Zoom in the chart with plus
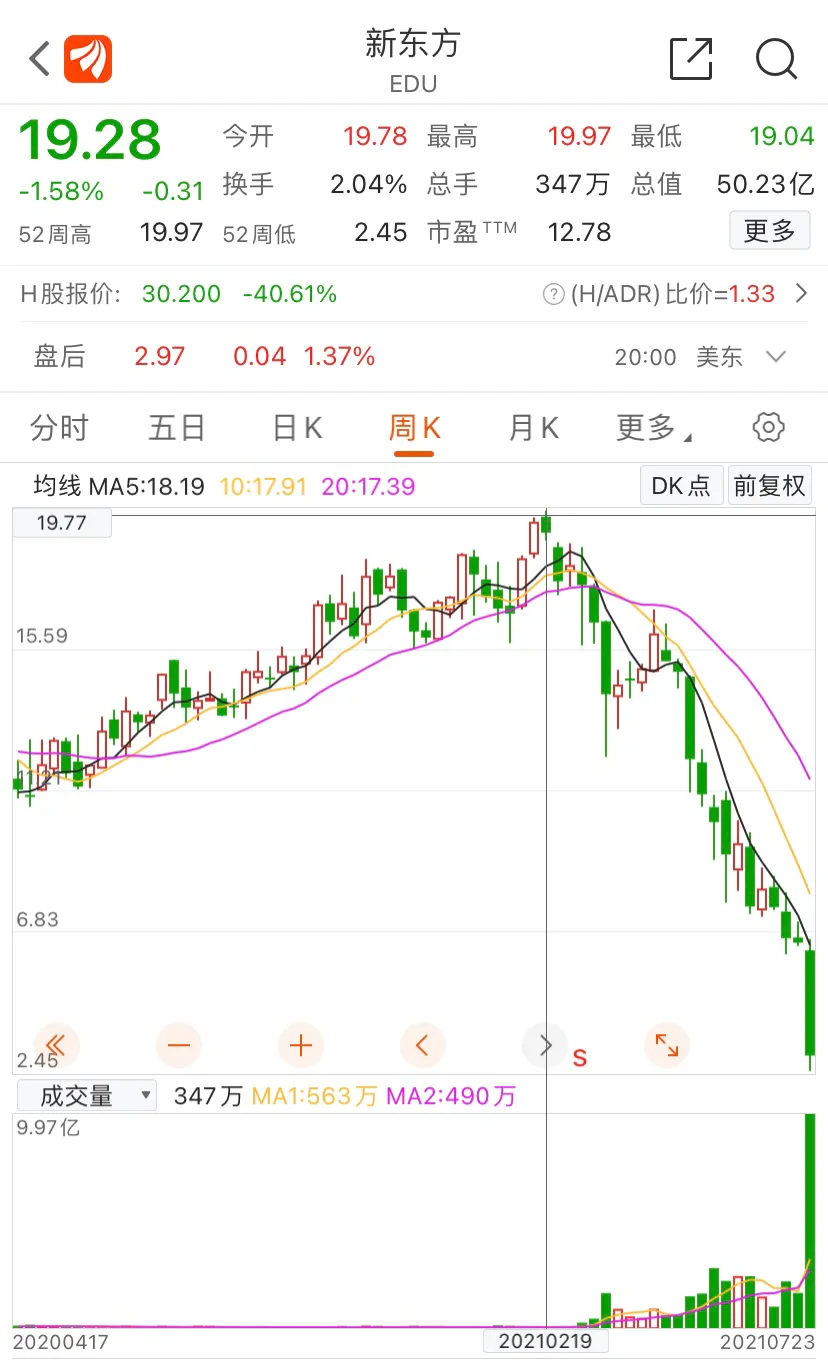 pyautogui.click(x=301, y=1046)
